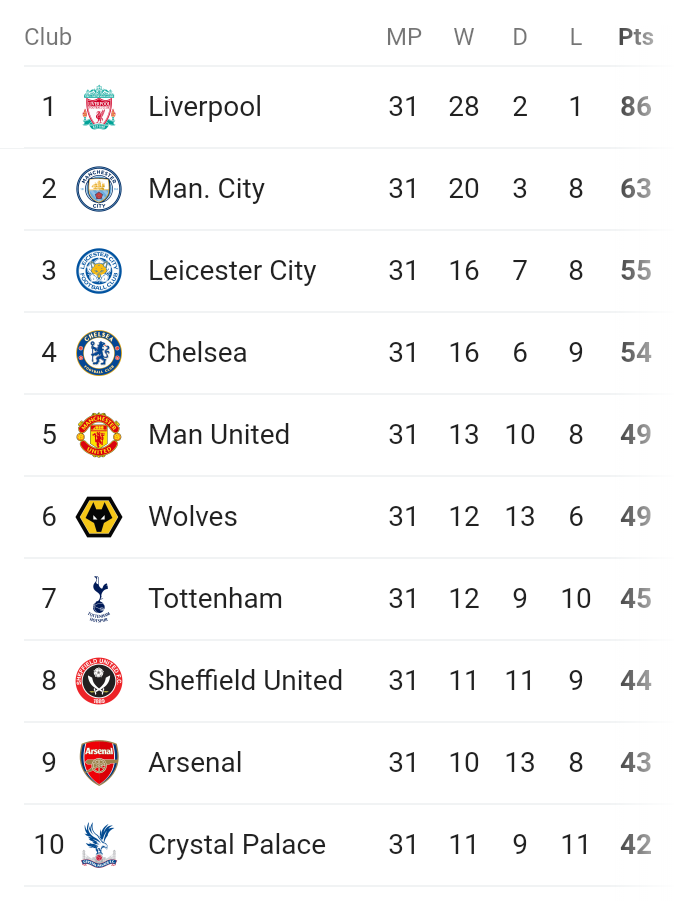
Task: View Wolves team details
Action: tap(192, 517)
